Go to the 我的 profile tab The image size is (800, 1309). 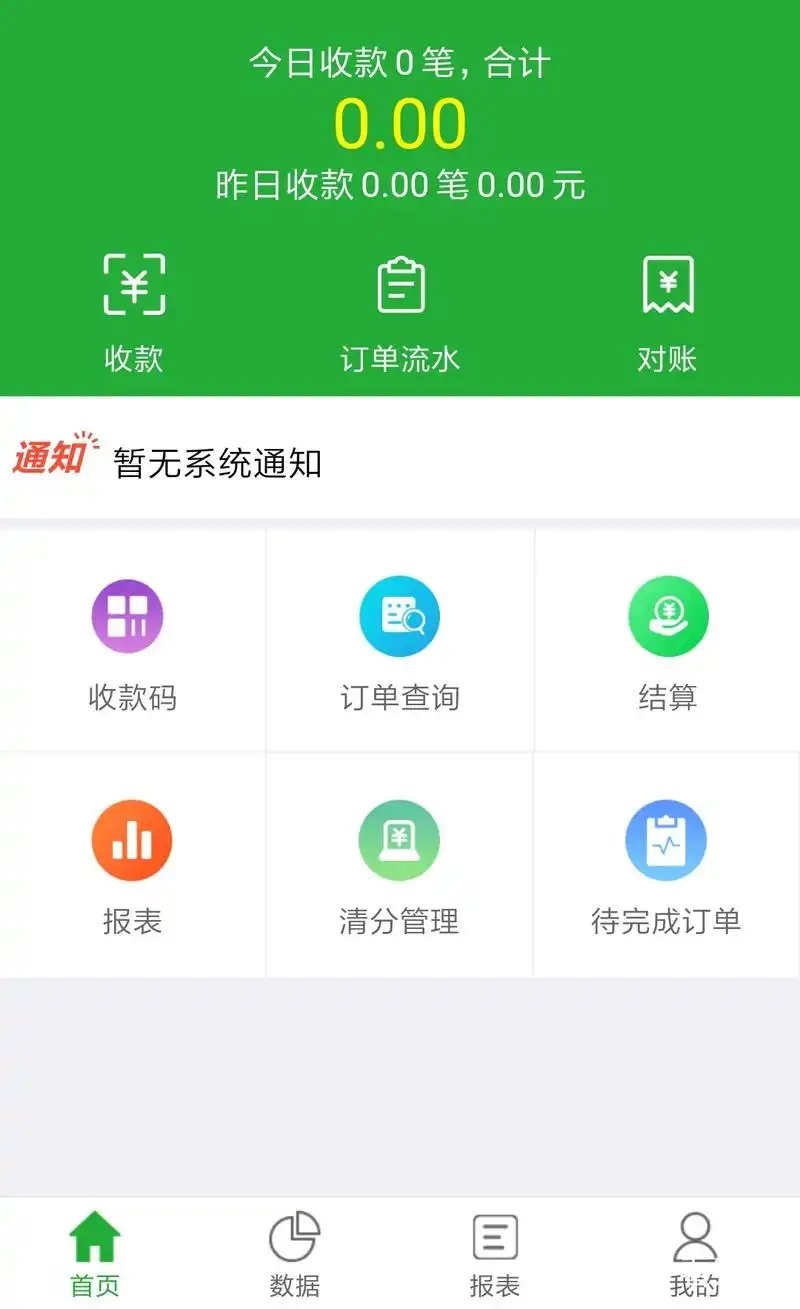[x=695, y=1254]
